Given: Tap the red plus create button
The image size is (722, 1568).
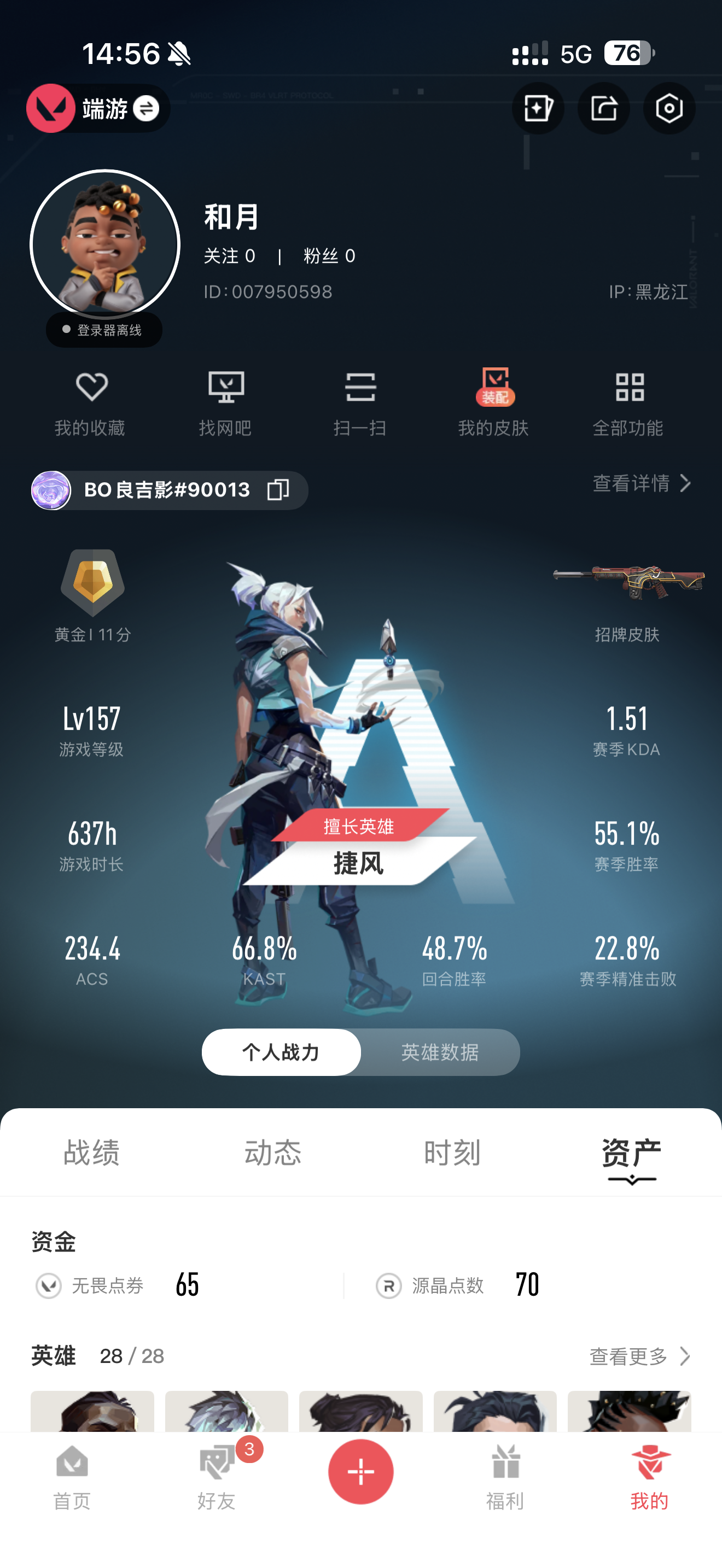Looking at the screenshot, I should [360, 1471].
